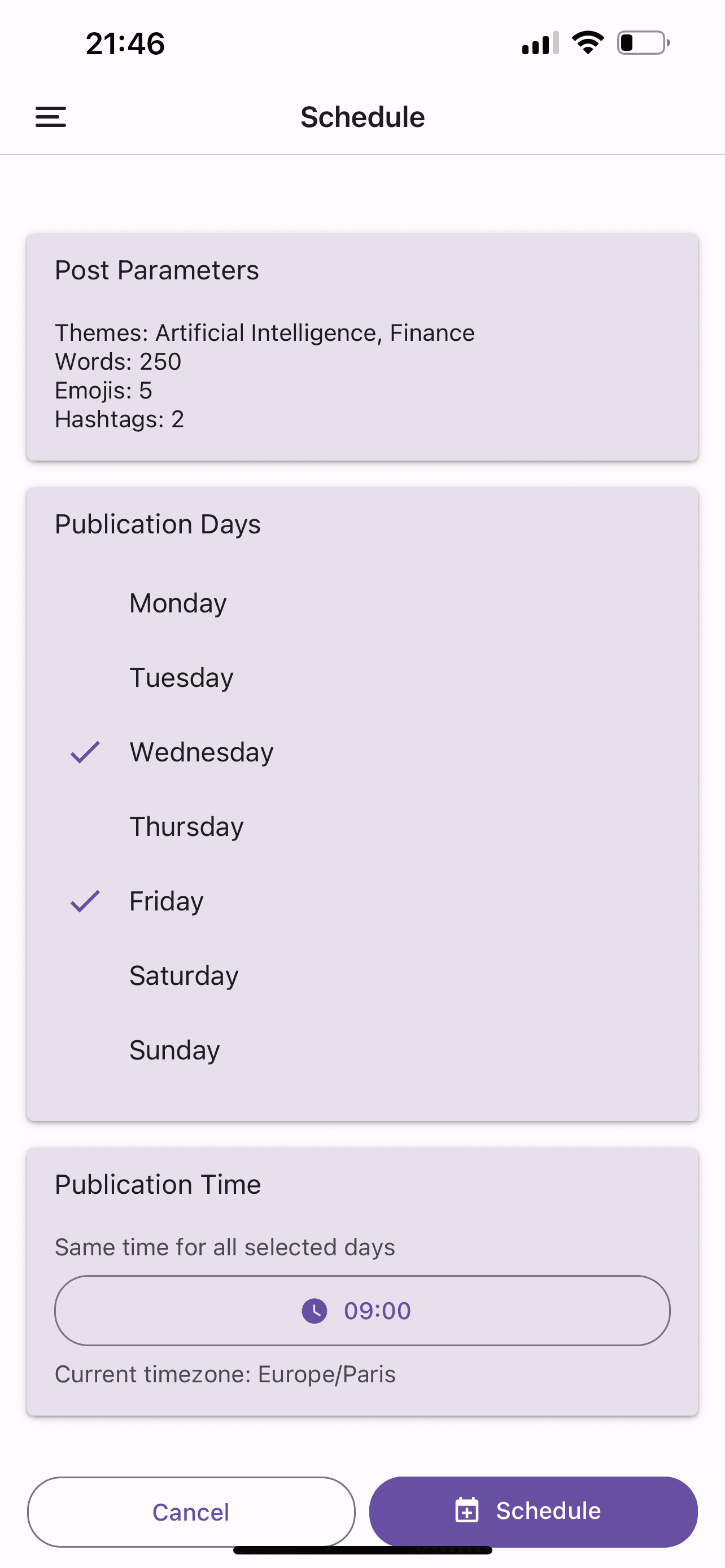The height and width of the screenshot is (1568, 725).
Task: Open the hamburger navigation menu
Action: [x=50, y=116]
